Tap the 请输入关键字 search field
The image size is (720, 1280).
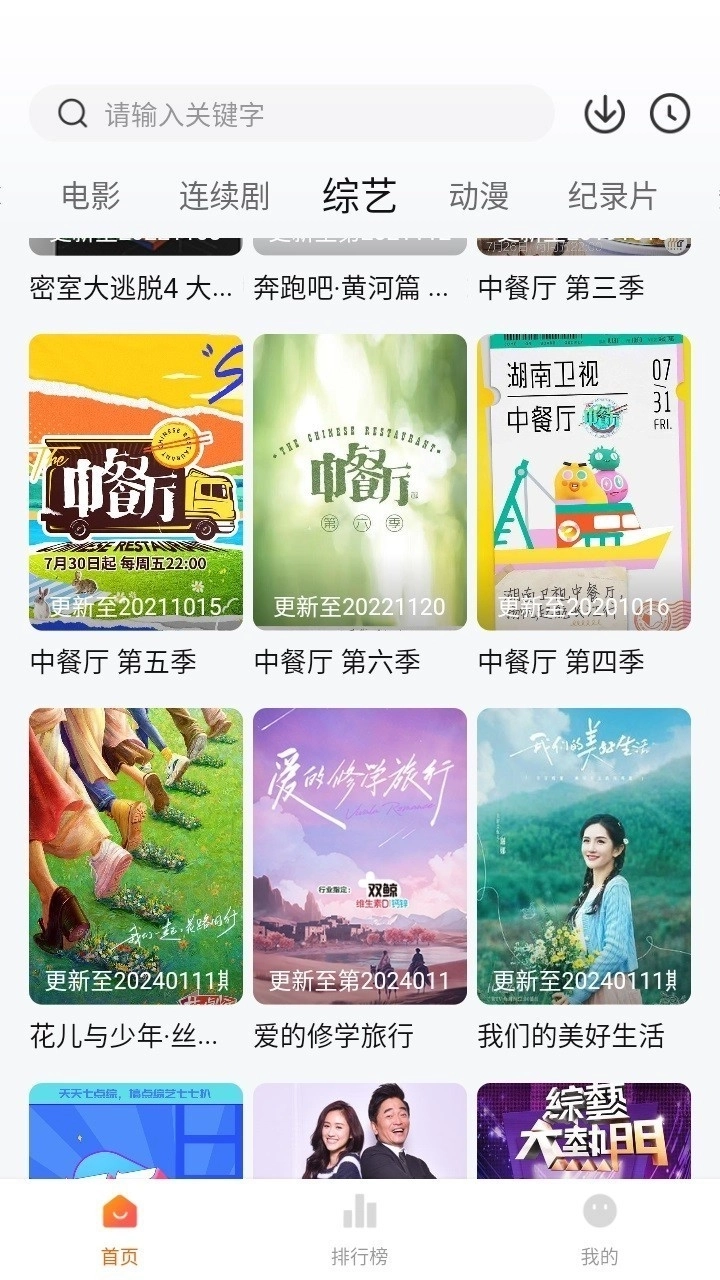click(292, 114)
